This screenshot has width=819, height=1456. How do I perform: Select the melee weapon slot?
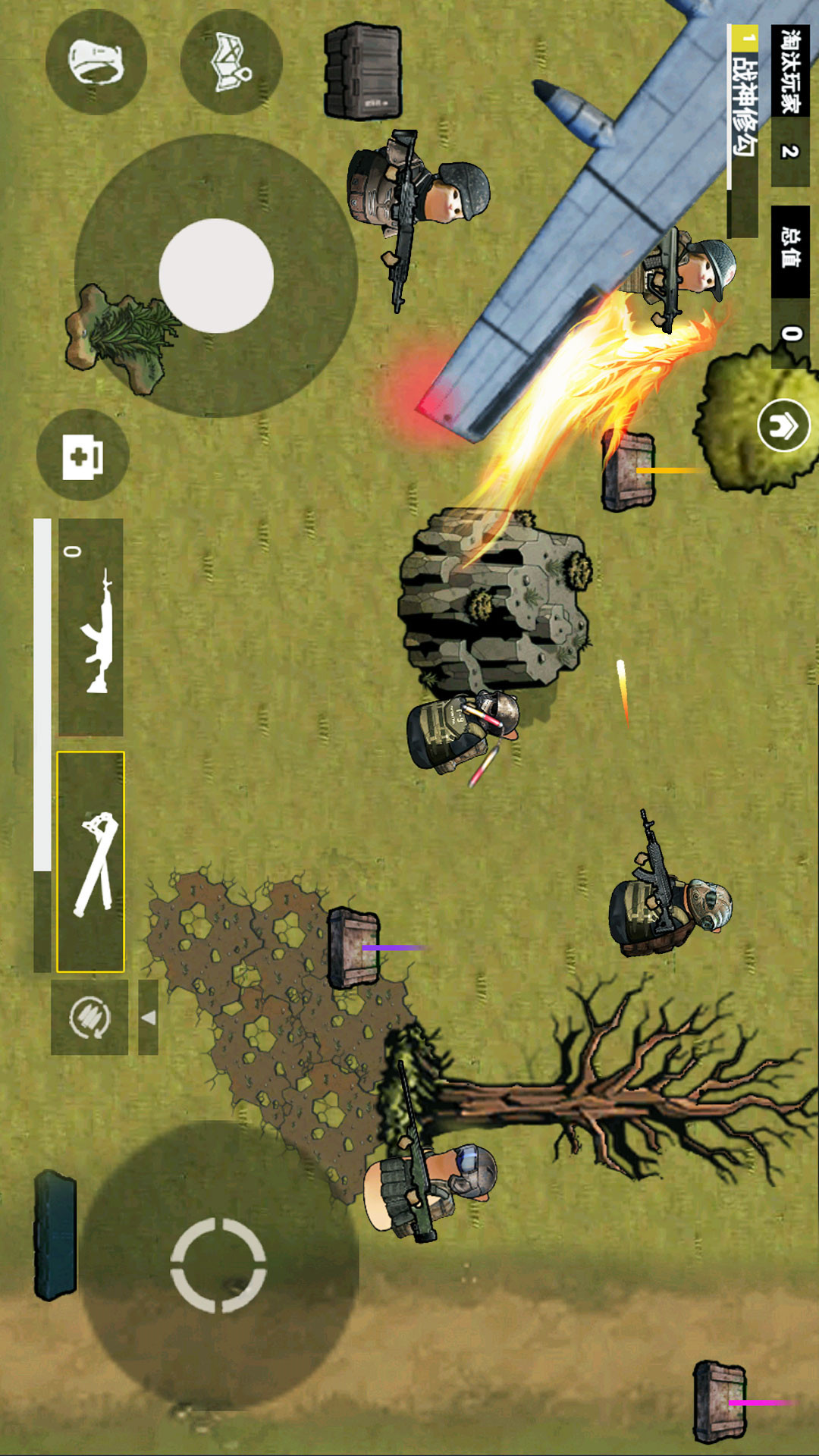click(x=90, y=862)
